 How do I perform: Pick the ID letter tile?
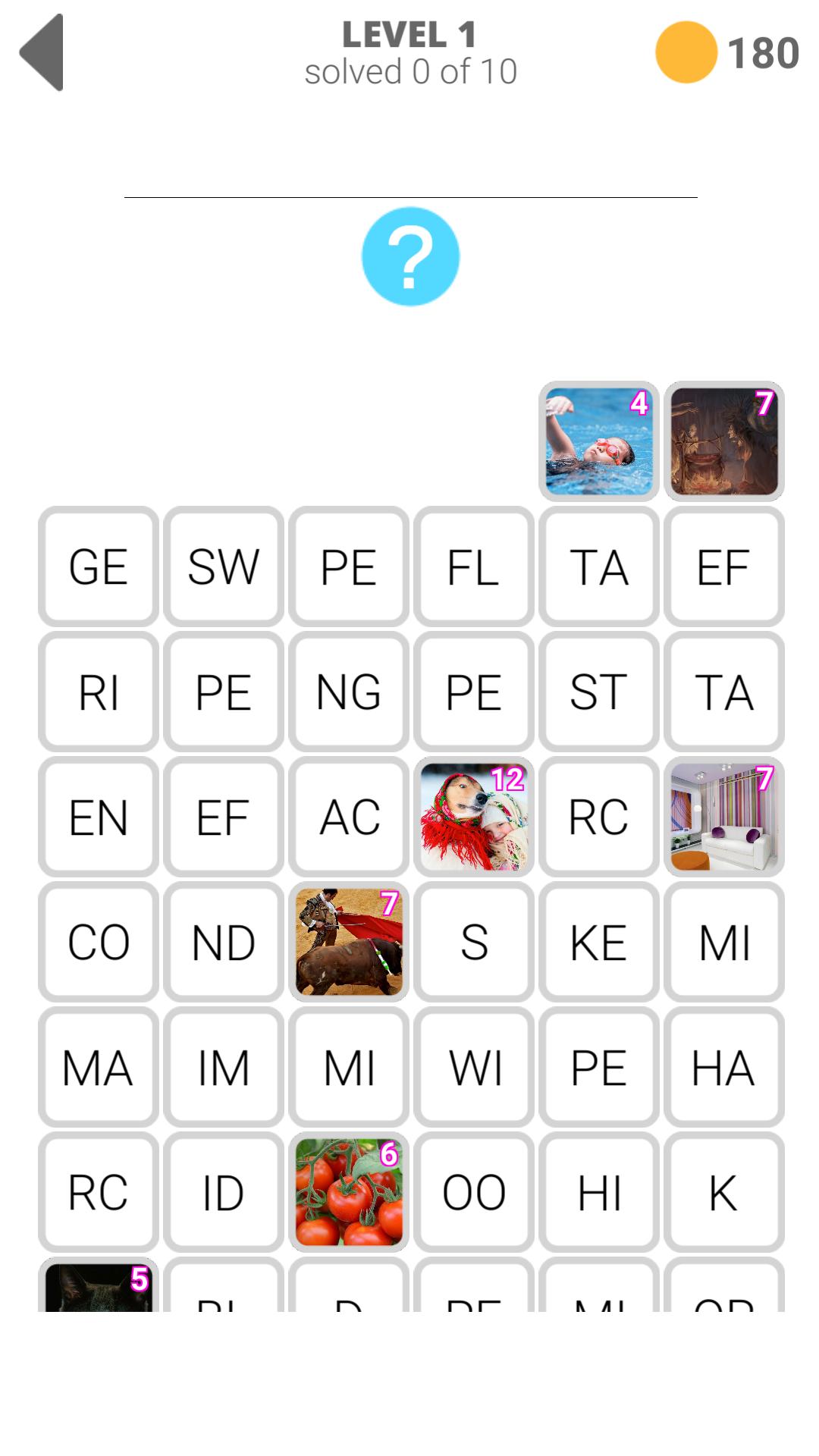point(224,1192)
